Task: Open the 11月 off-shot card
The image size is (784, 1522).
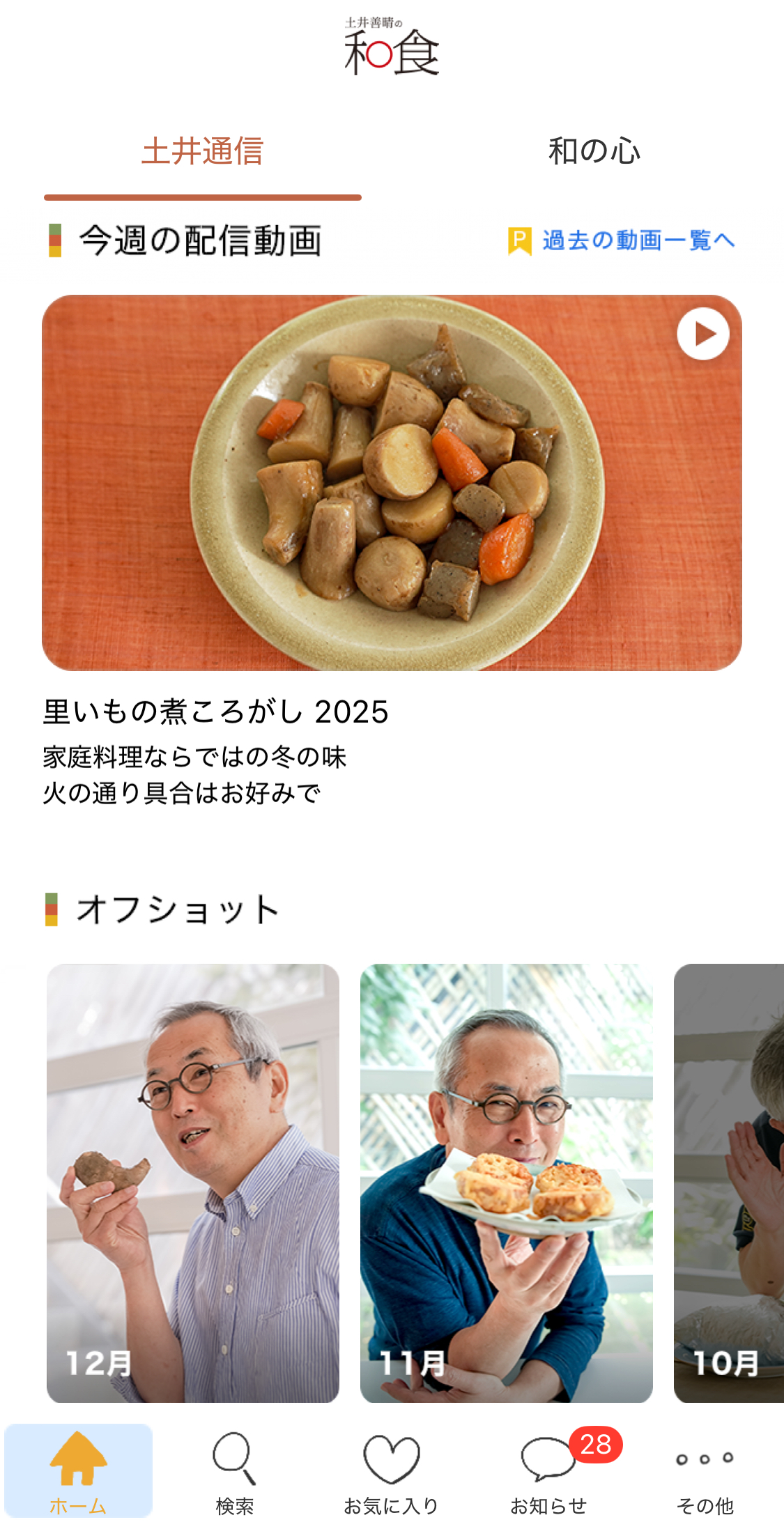Action: [x=507, y=1183]
